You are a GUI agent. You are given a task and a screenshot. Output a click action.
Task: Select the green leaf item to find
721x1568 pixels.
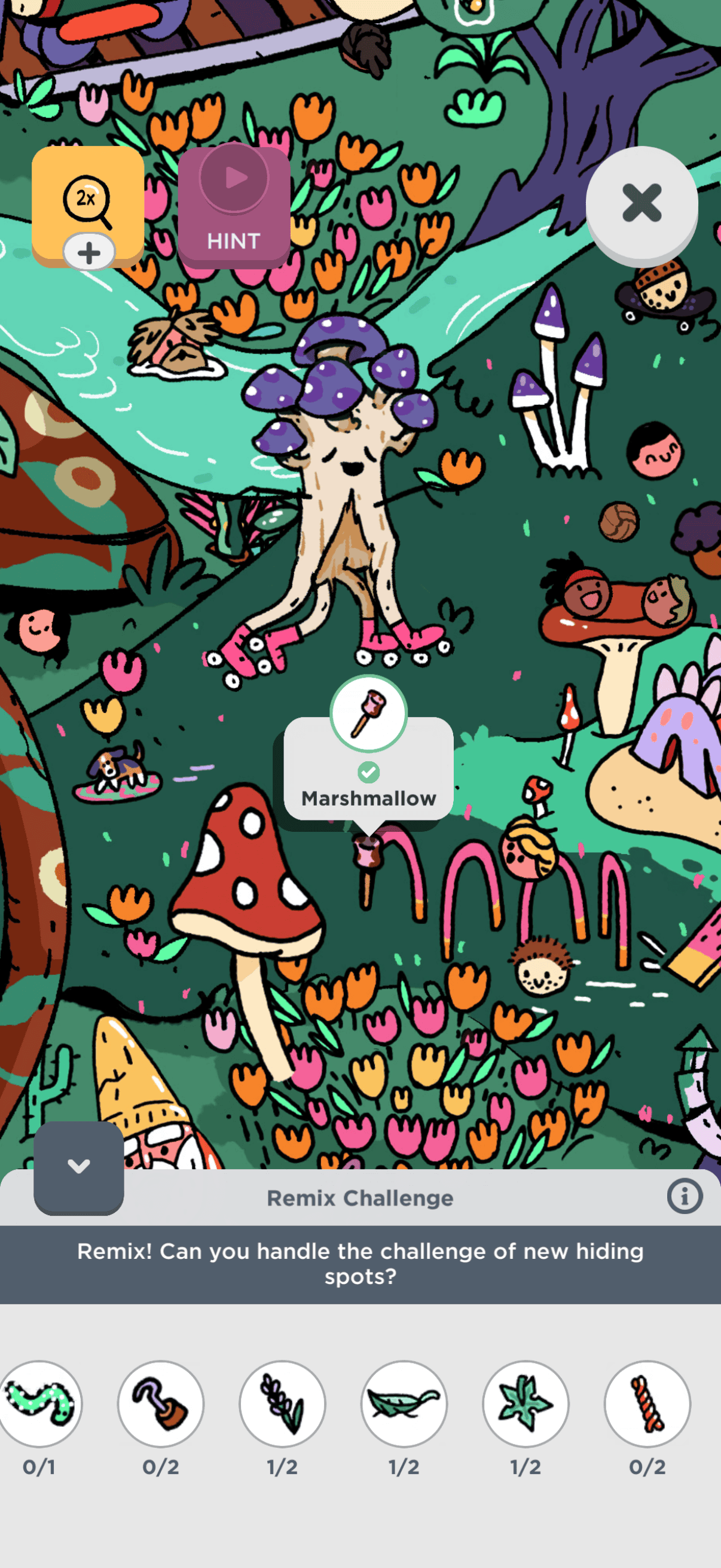pos(404,1403)
